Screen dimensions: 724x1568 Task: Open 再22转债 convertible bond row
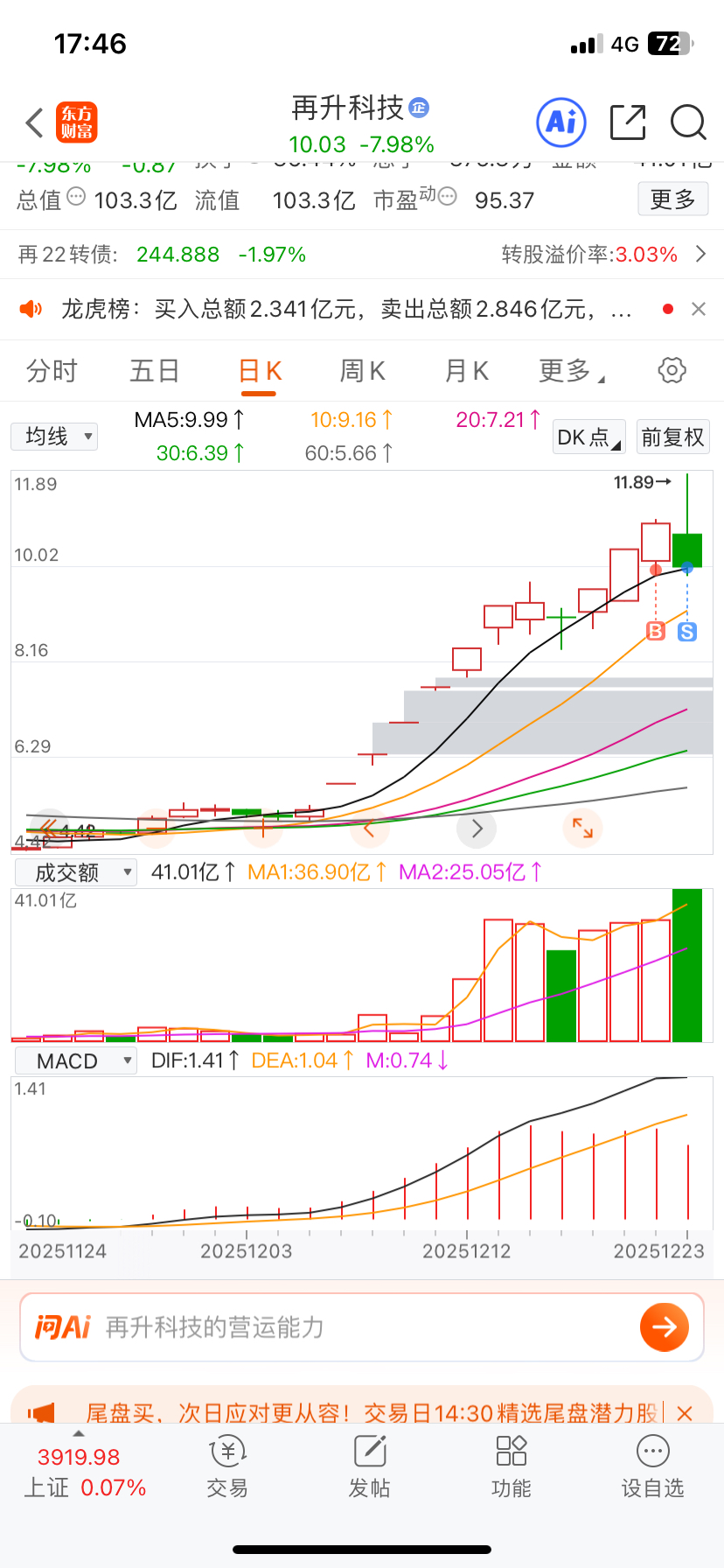click(x=362, y=255)
